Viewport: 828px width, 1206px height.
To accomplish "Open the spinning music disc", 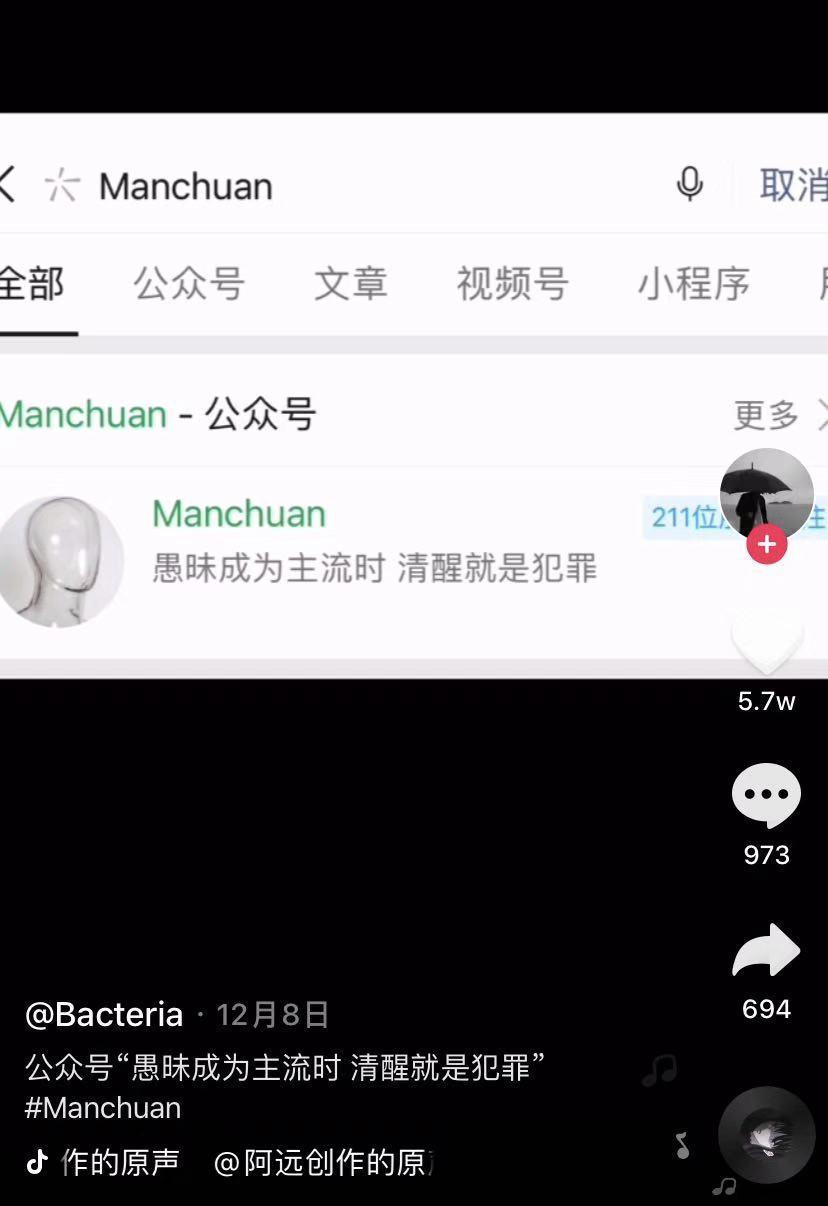I will coord(766,1135).
